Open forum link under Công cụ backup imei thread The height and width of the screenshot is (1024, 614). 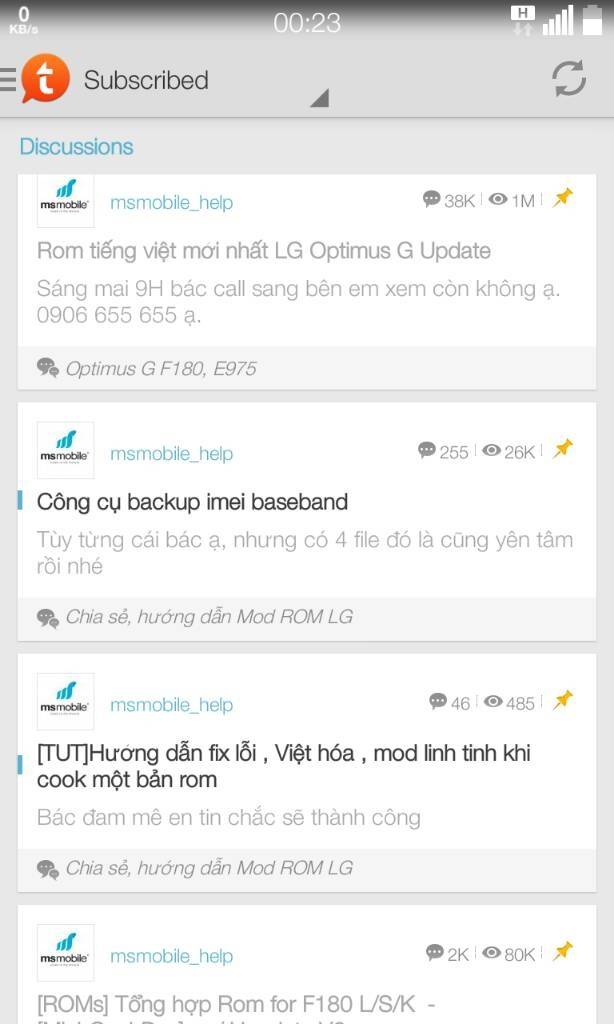pos(208,617)
